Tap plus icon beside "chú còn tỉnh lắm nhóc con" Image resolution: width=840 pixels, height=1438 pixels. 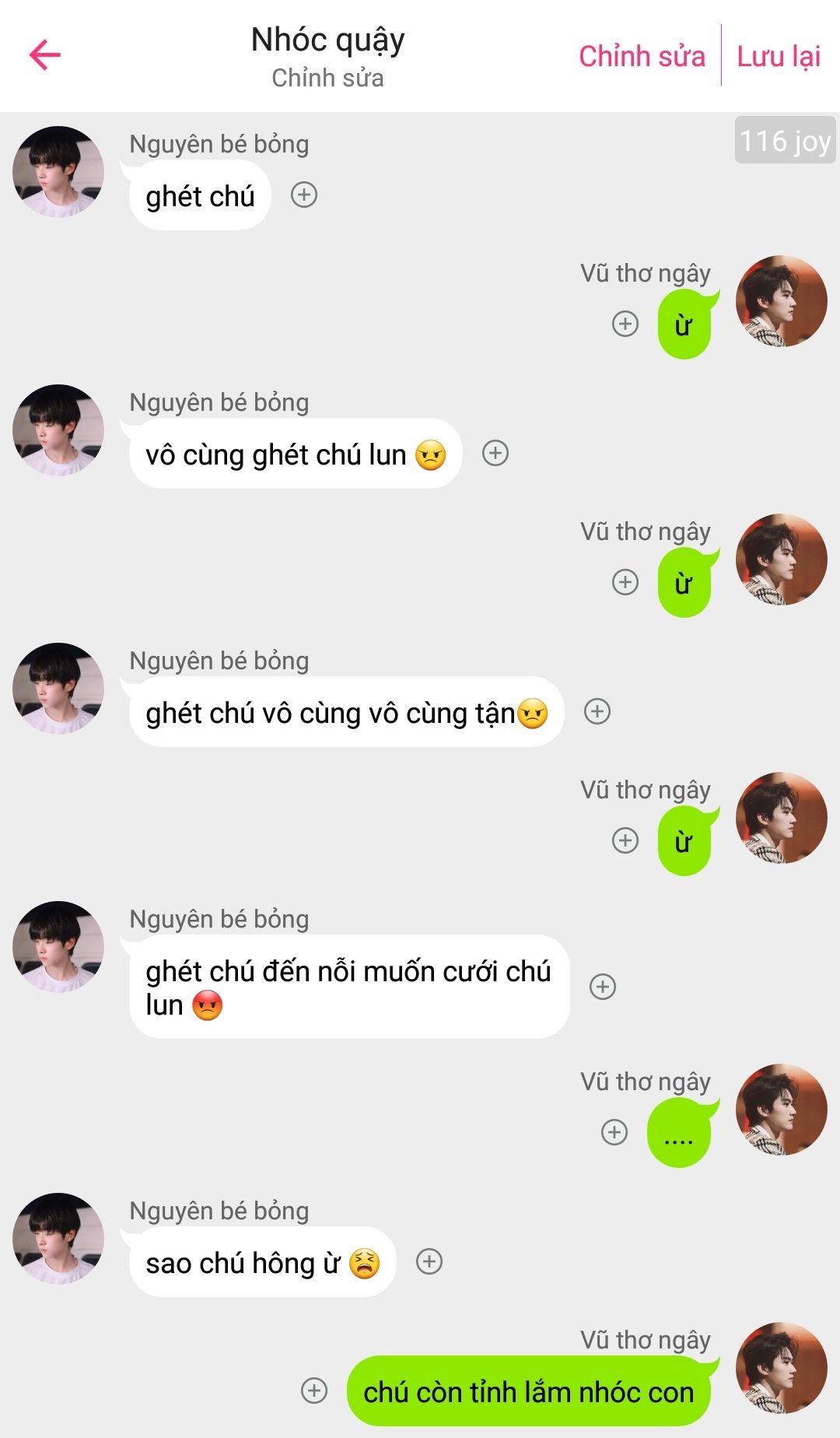[x=314, y=1391]
